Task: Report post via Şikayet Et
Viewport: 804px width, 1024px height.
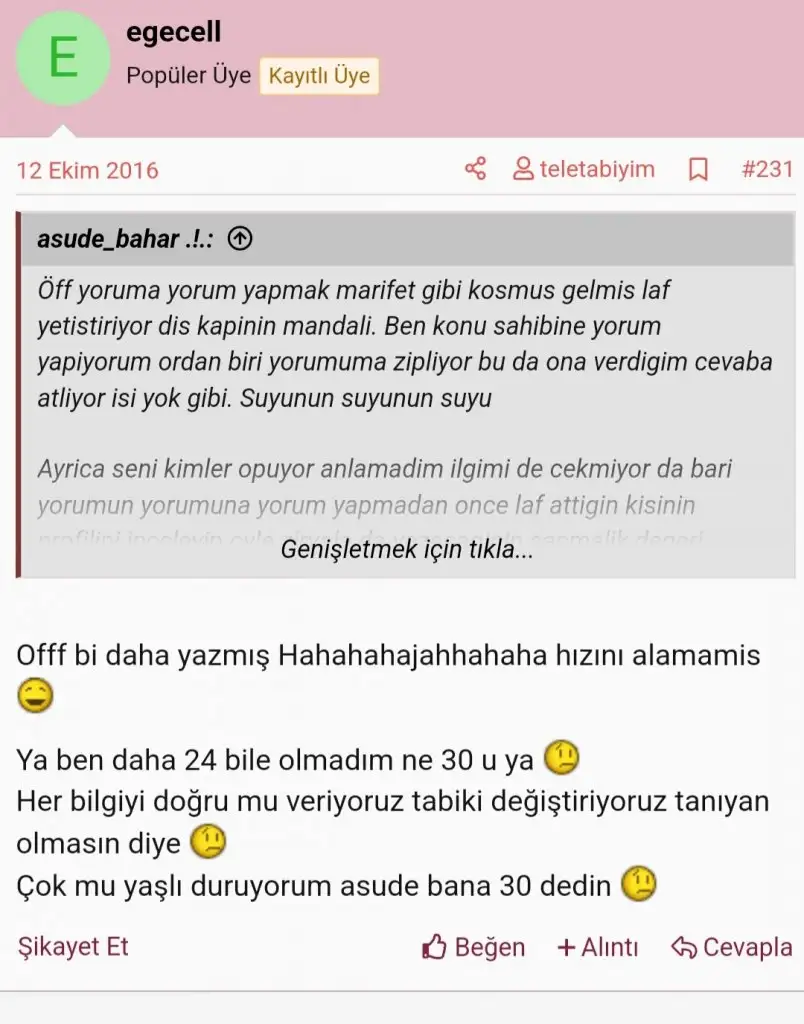Action: (73, 946)
